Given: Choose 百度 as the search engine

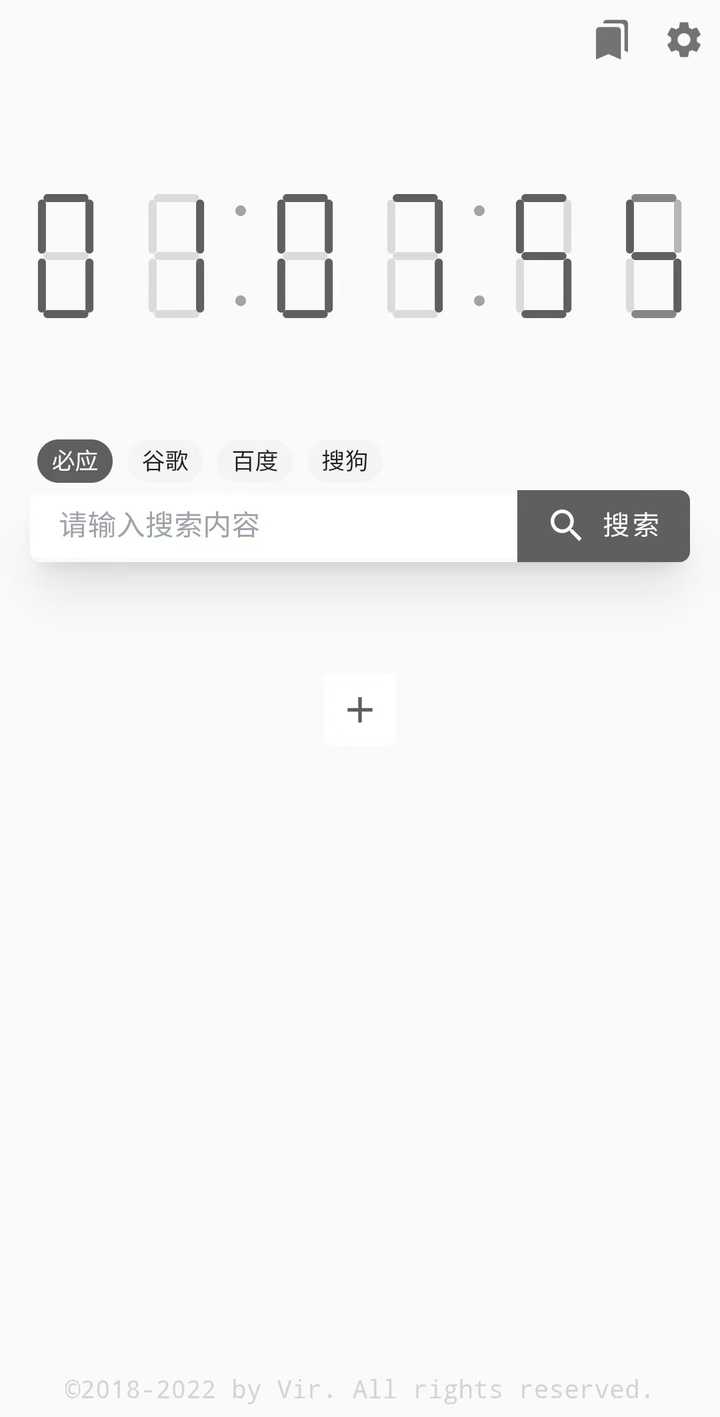Looking at the screenshot, I should [255, 461].
